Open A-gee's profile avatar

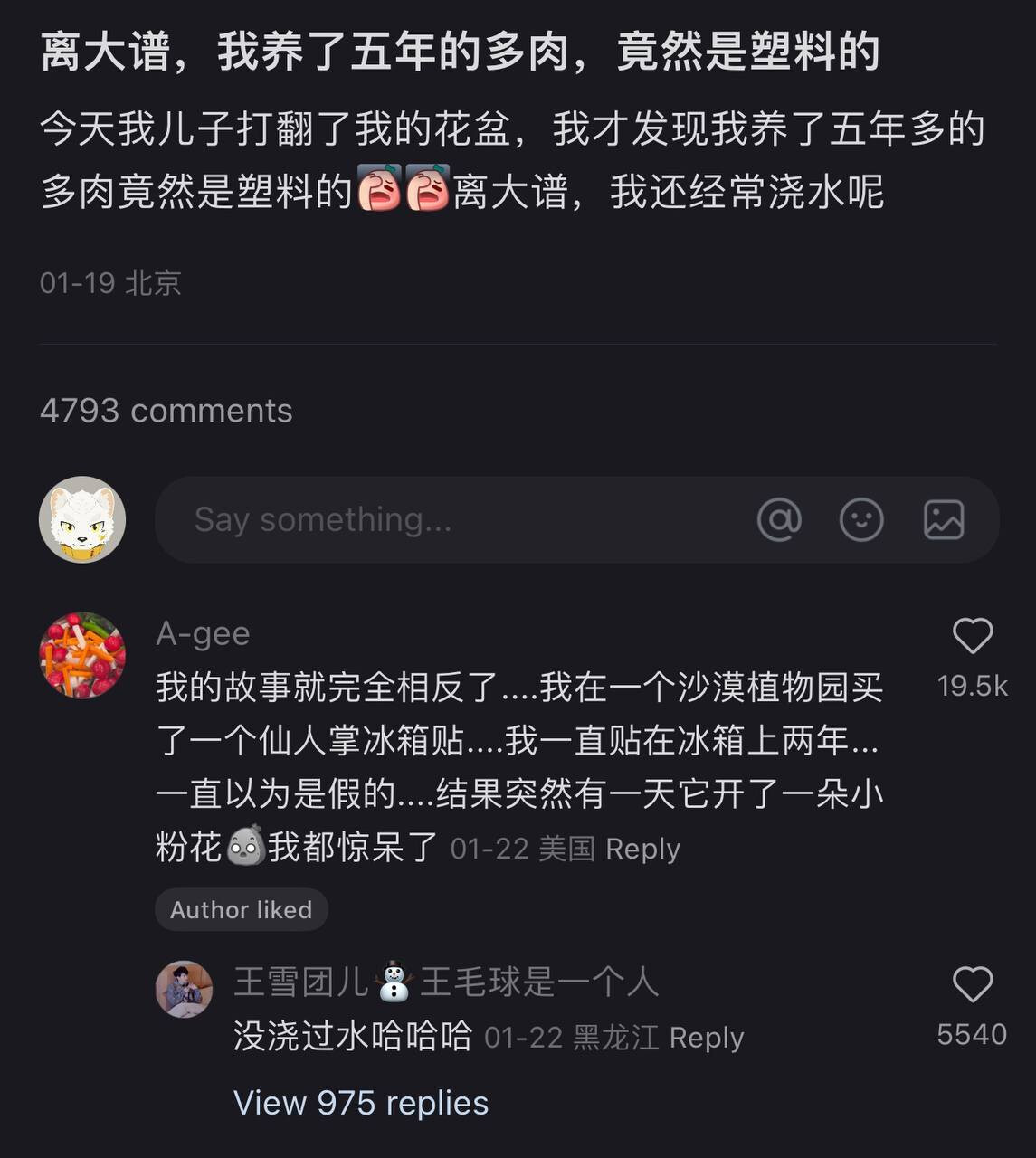pyautogui.click(x=82, y=655)
